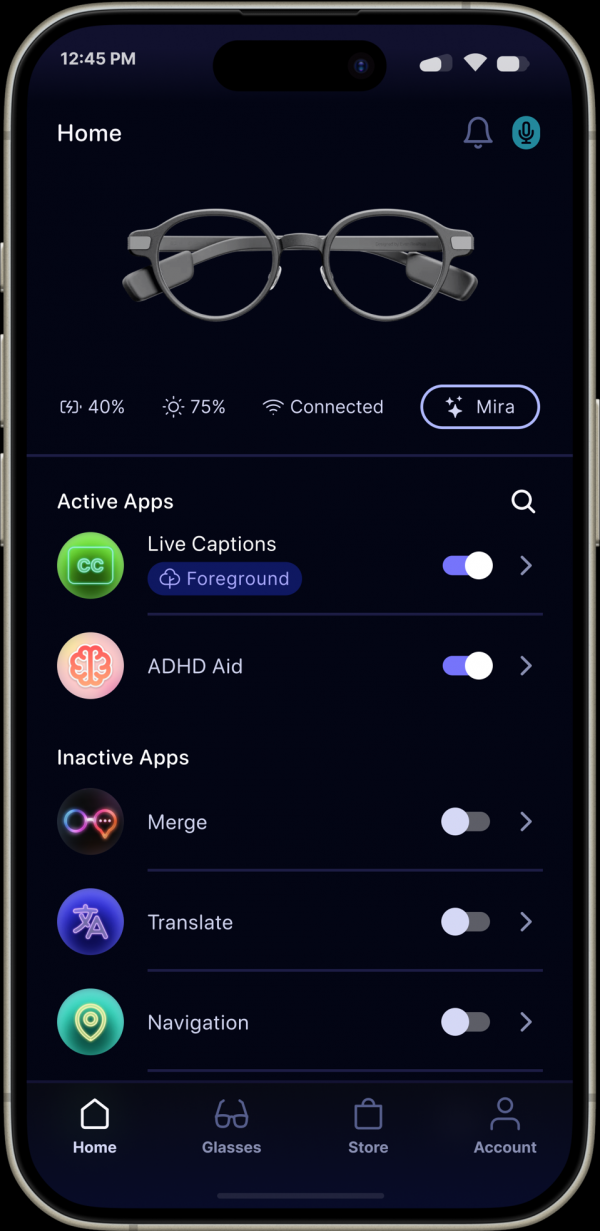Activate the Navigation app toggle
Viewport: 600px width, 1231px height.
point(465,1022)
